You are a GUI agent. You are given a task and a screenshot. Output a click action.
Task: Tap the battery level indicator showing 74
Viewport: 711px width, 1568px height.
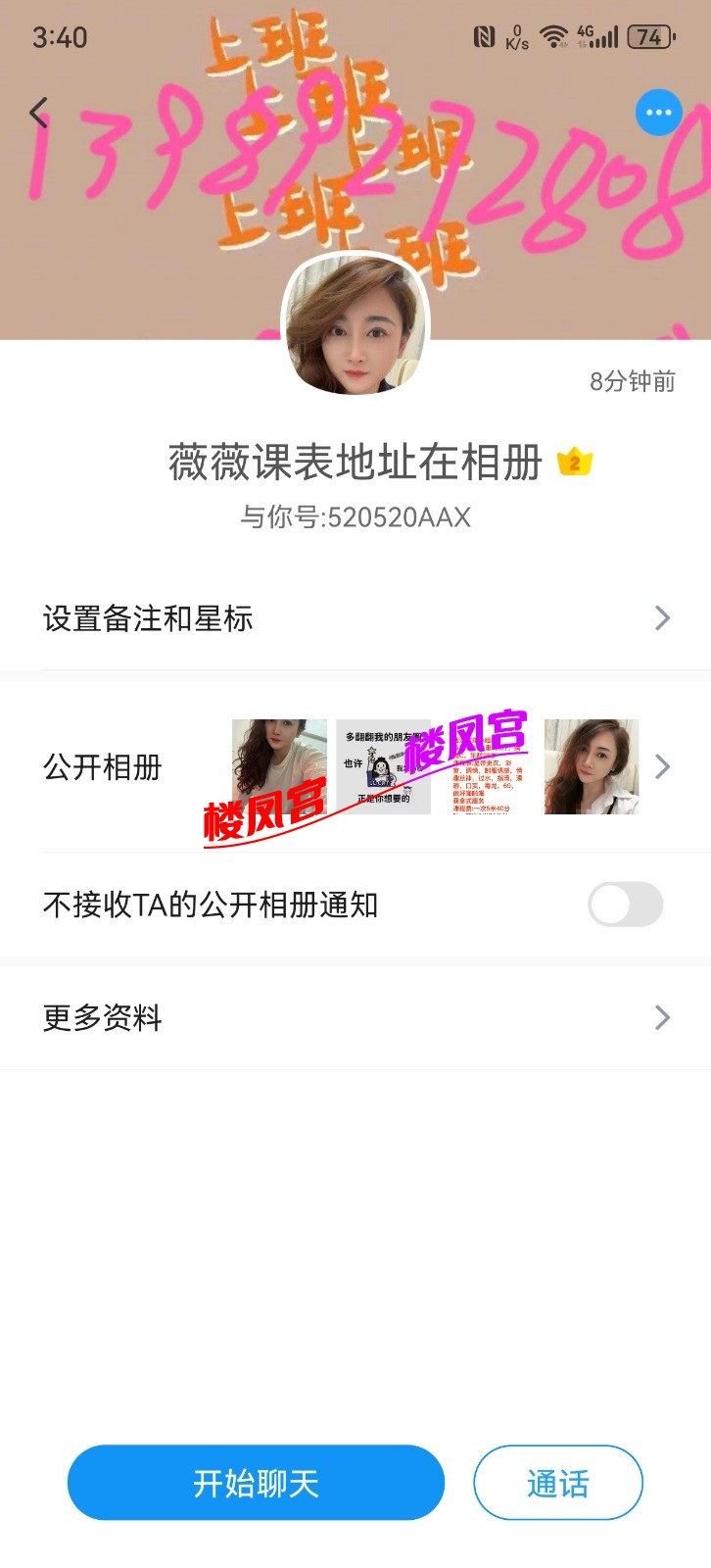pos(648,37)
